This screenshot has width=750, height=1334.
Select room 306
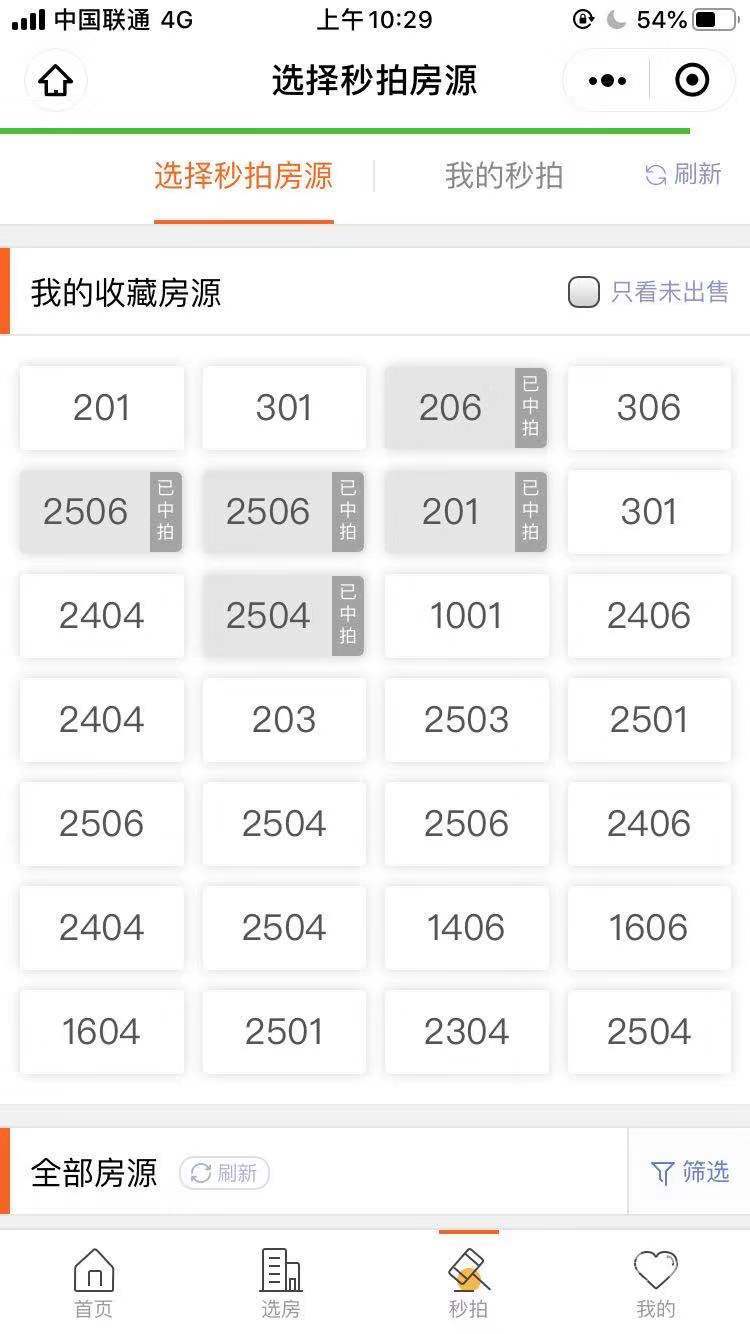[649, 408]
